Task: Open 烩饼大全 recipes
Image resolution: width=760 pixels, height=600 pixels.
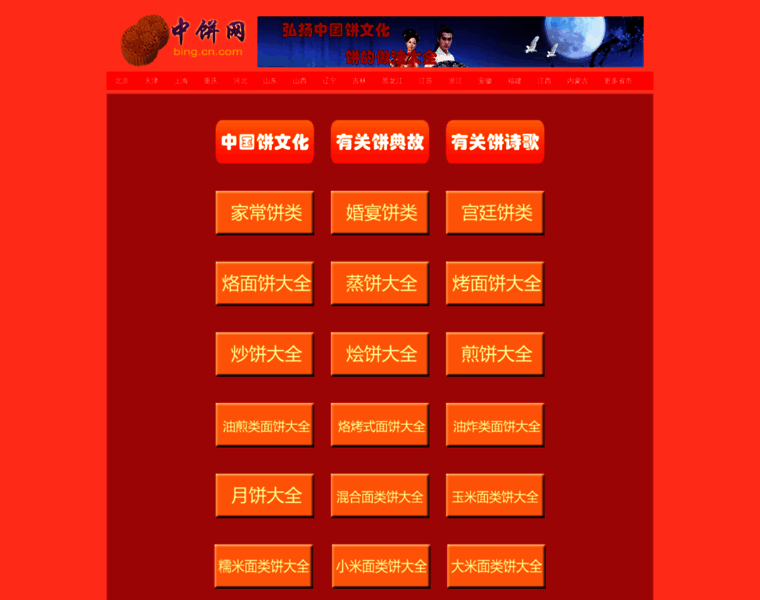Action: 380,354
